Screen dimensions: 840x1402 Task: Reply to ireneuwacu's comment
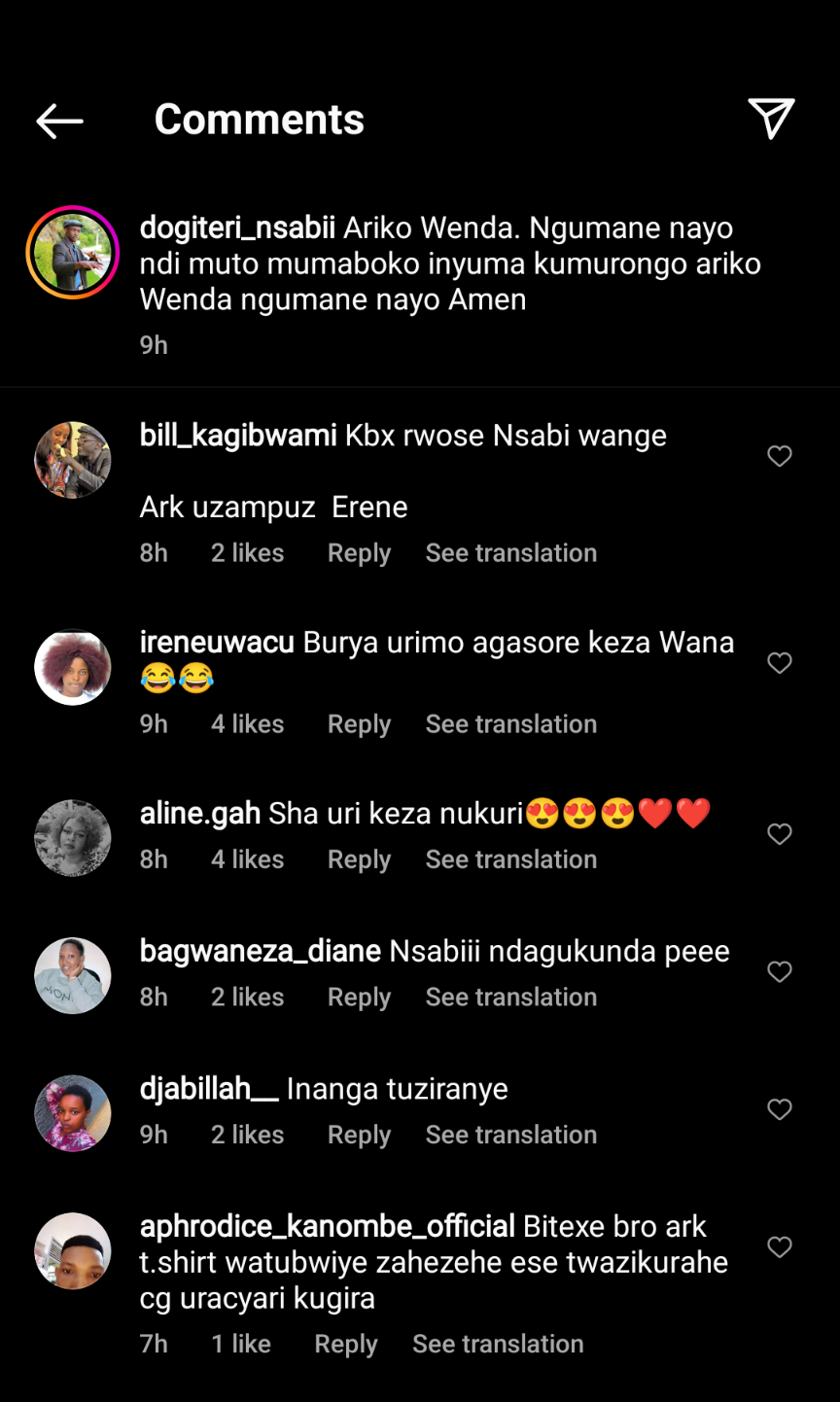[359, 724]
